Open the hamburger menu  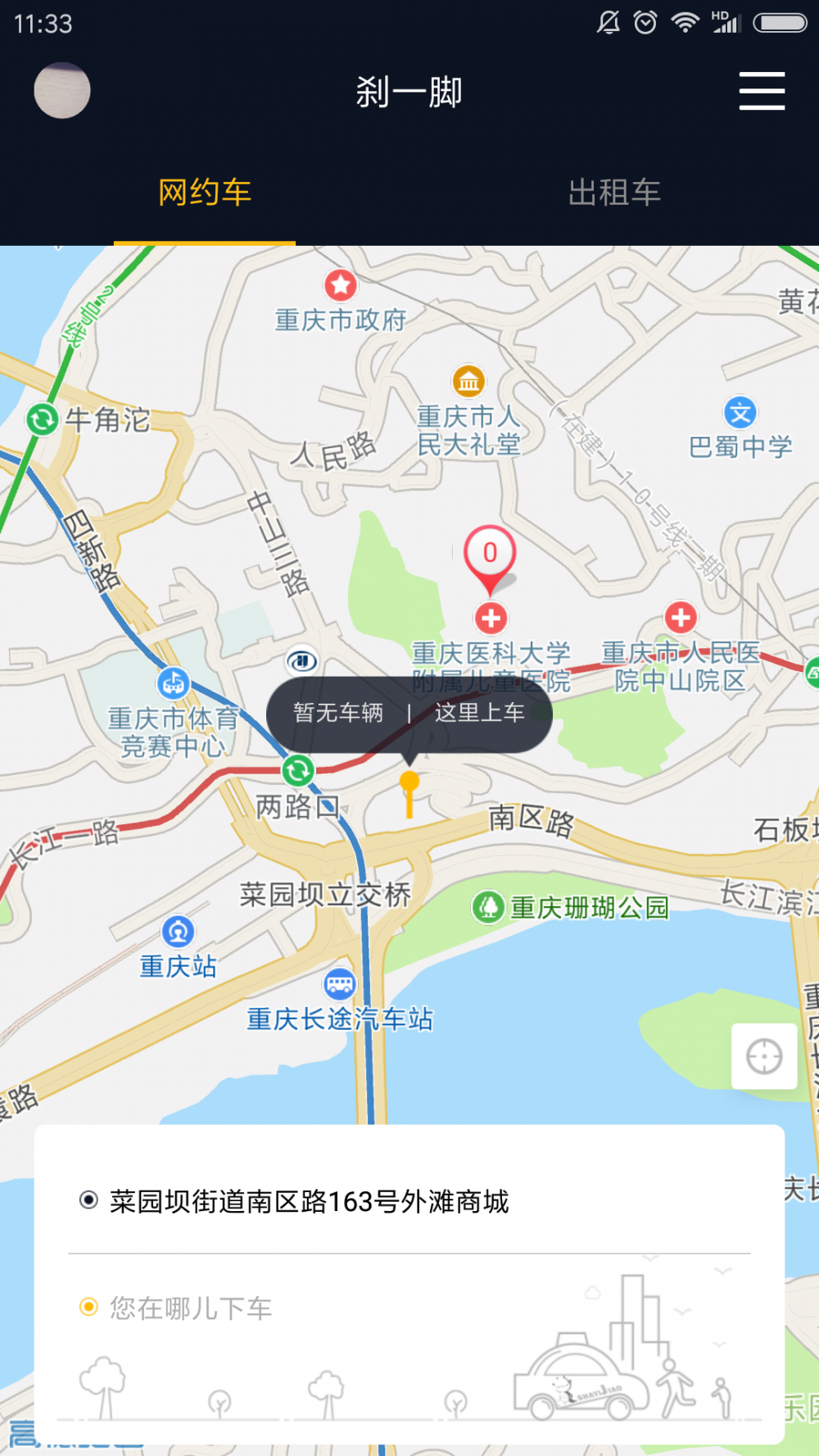pyautogui.click(x=762, y=90)
